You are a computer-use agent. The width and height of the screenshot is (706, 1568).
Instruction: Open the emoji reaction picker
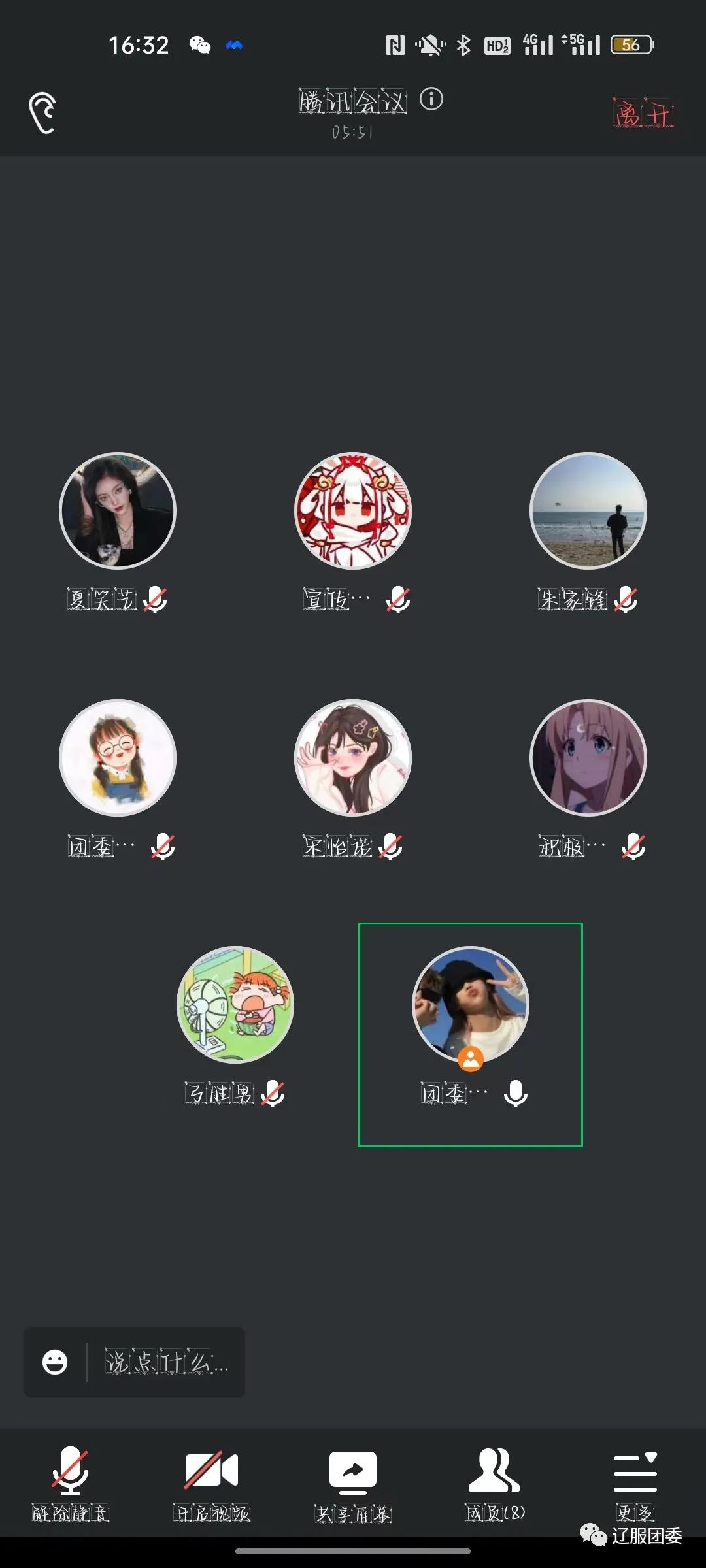pyautogui.click(x=55, y=1362)
